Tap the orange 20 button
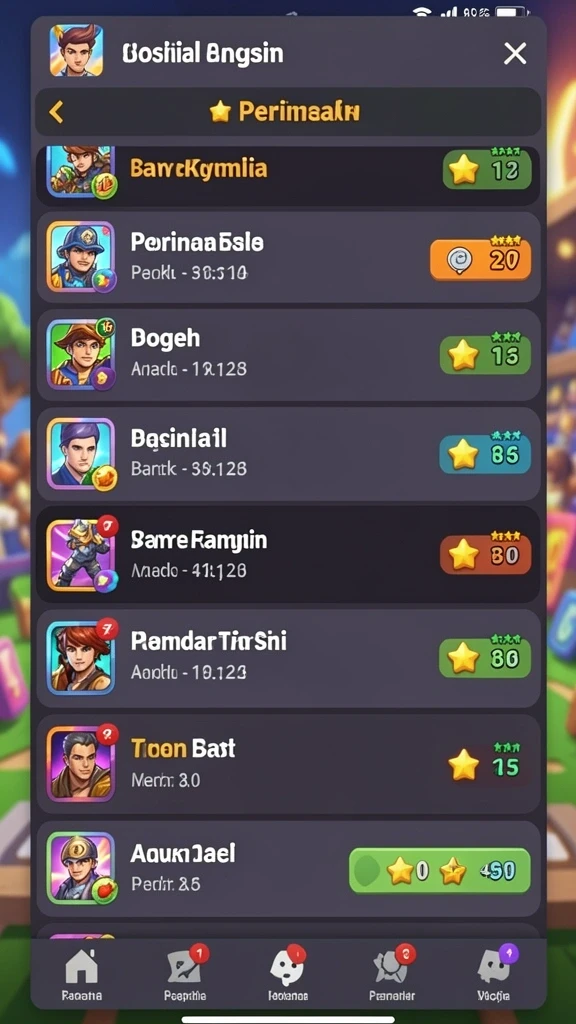576x1024 pixels. 481,260
